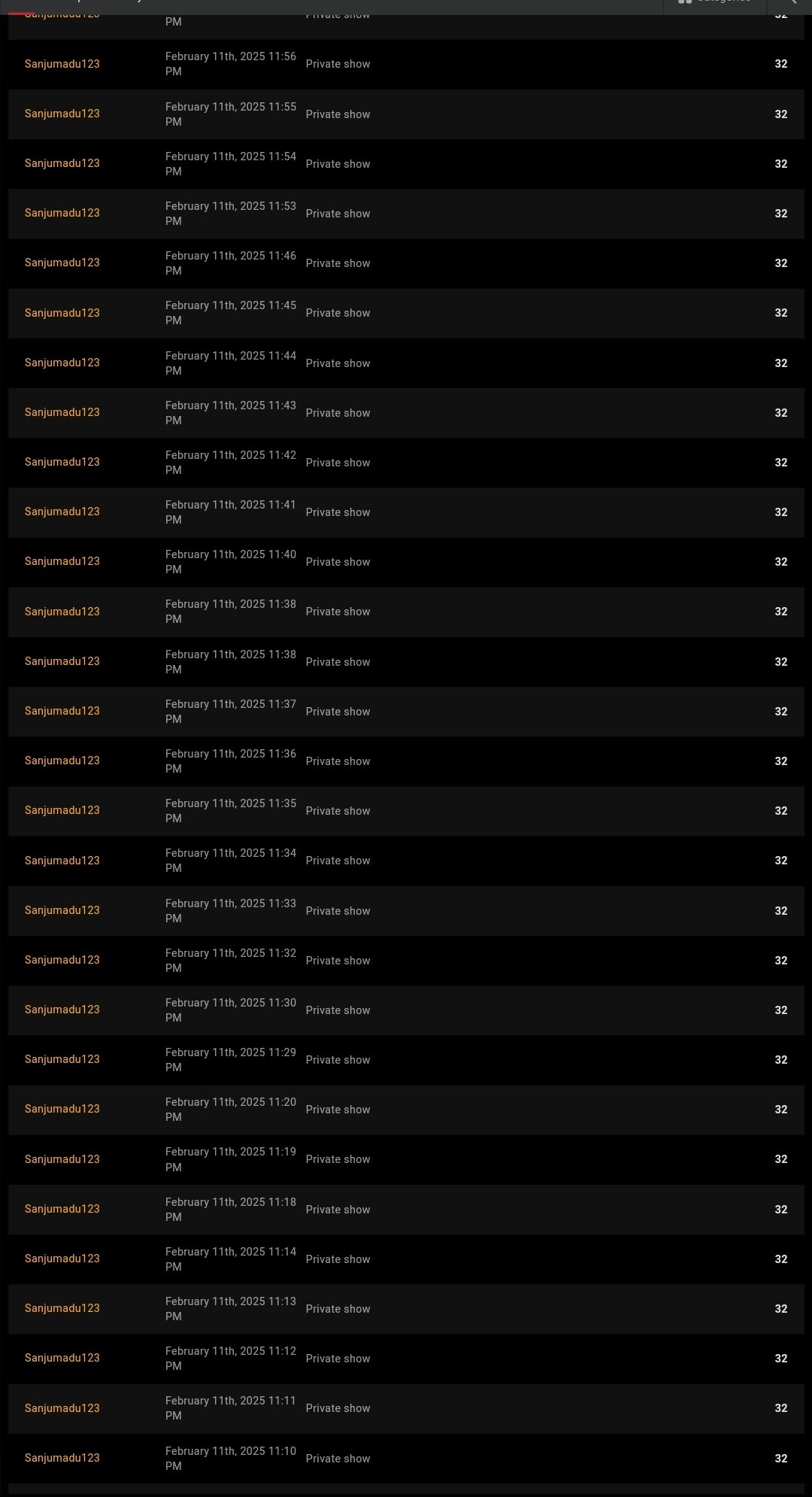Tap Sanjumadu123 username at 11:35 PM
Viewport: 812px width, 1497px height.
(62, 810)
